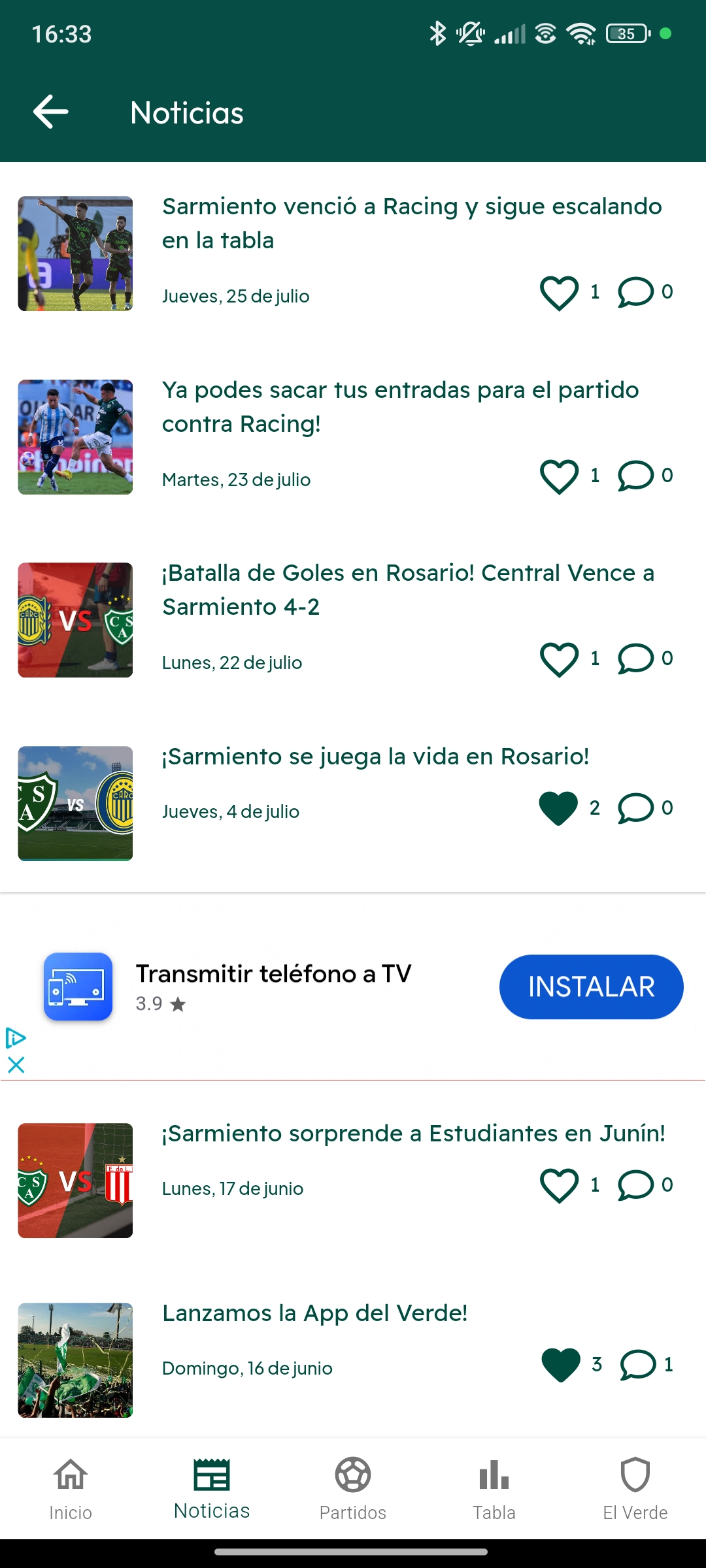Like the Sarmiento venció a Racing article
The width and height of the screenshot is (706, 1568).
(x=559, y=293)
